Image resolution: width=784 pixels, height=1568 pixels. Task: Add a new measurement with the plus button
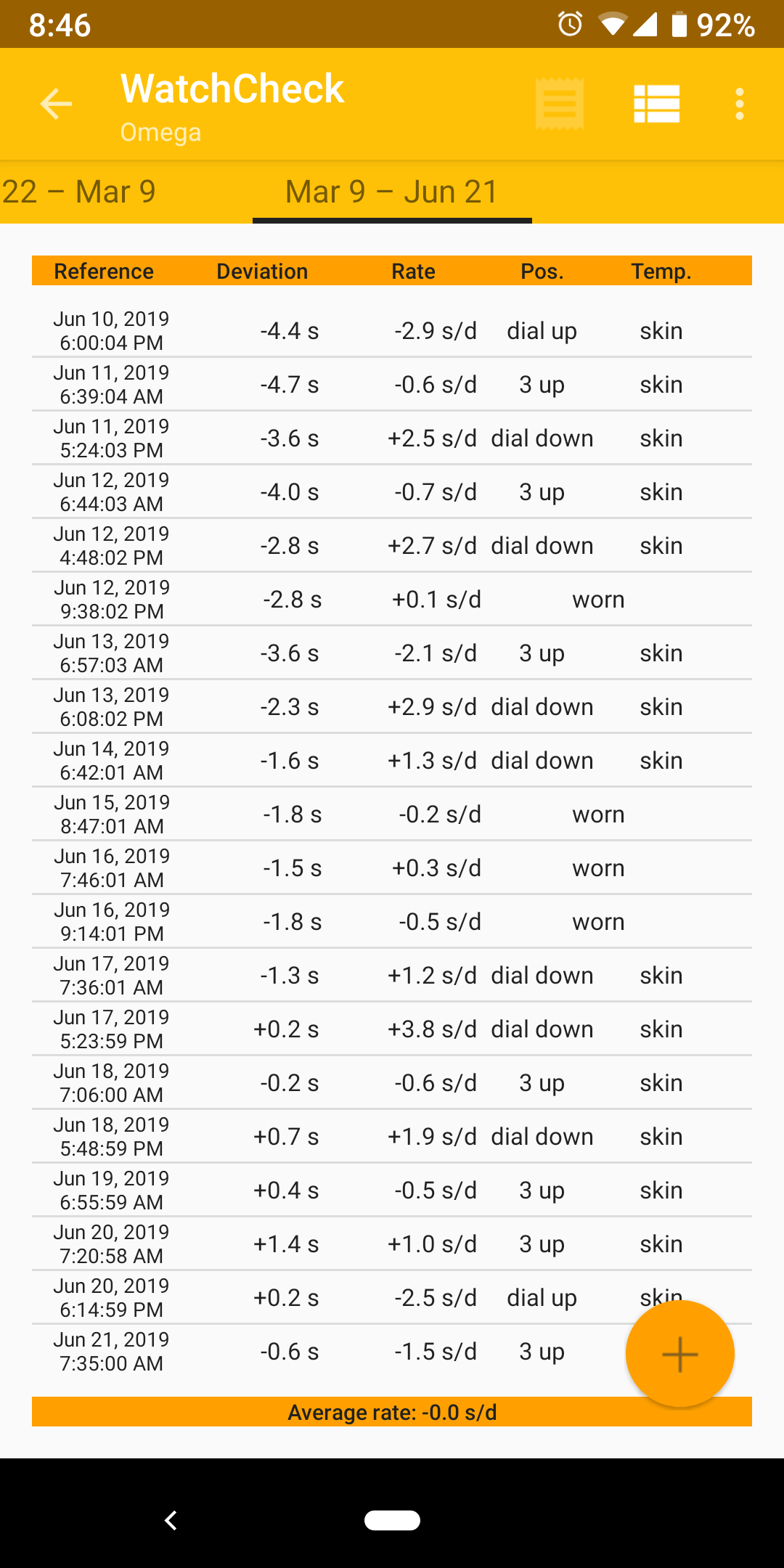click(679, 1355)
